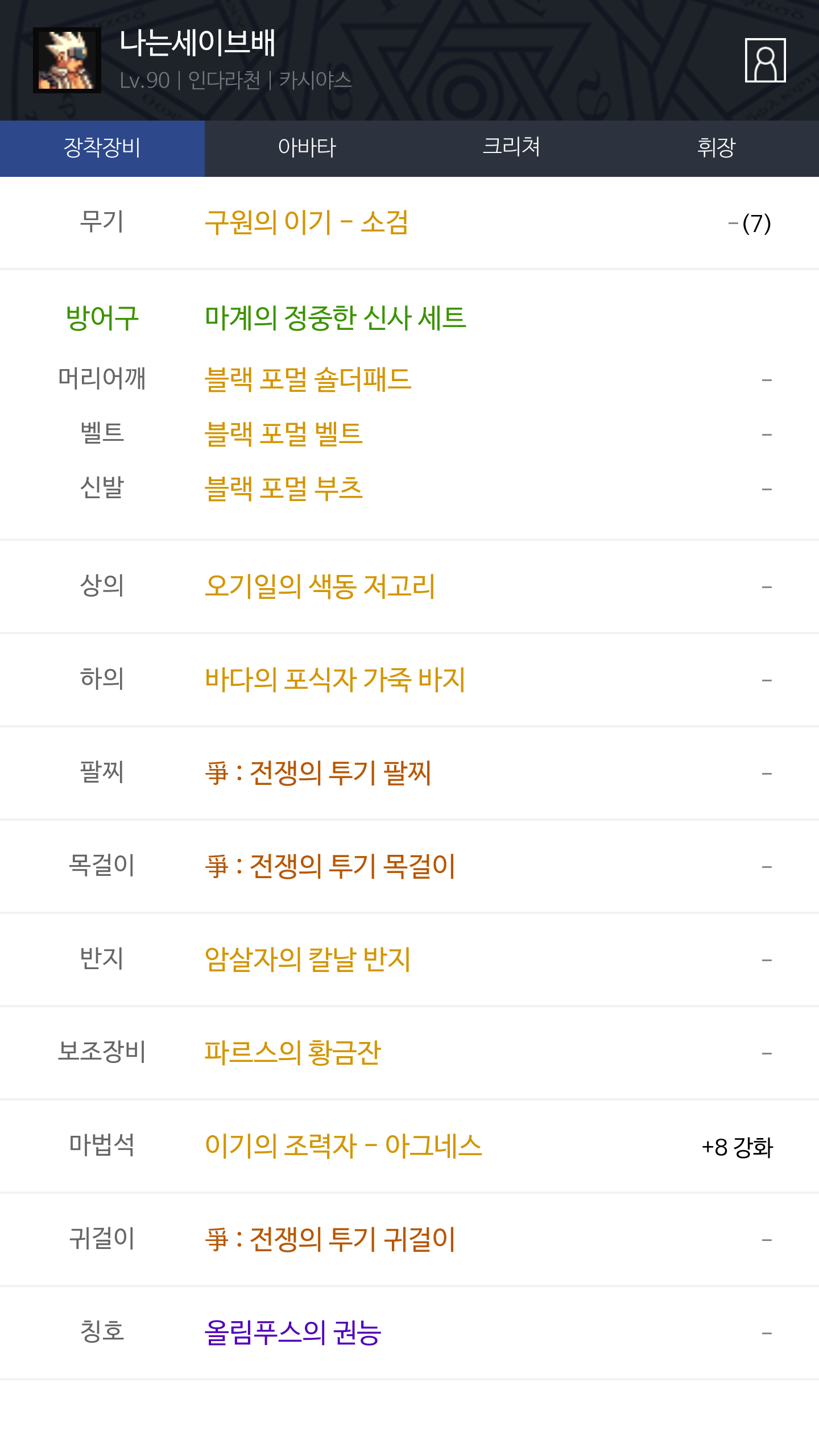Open title 올림푸스의 권능
The width and height of the screenshot is (819, 1456).
[x=292, y=1333]
